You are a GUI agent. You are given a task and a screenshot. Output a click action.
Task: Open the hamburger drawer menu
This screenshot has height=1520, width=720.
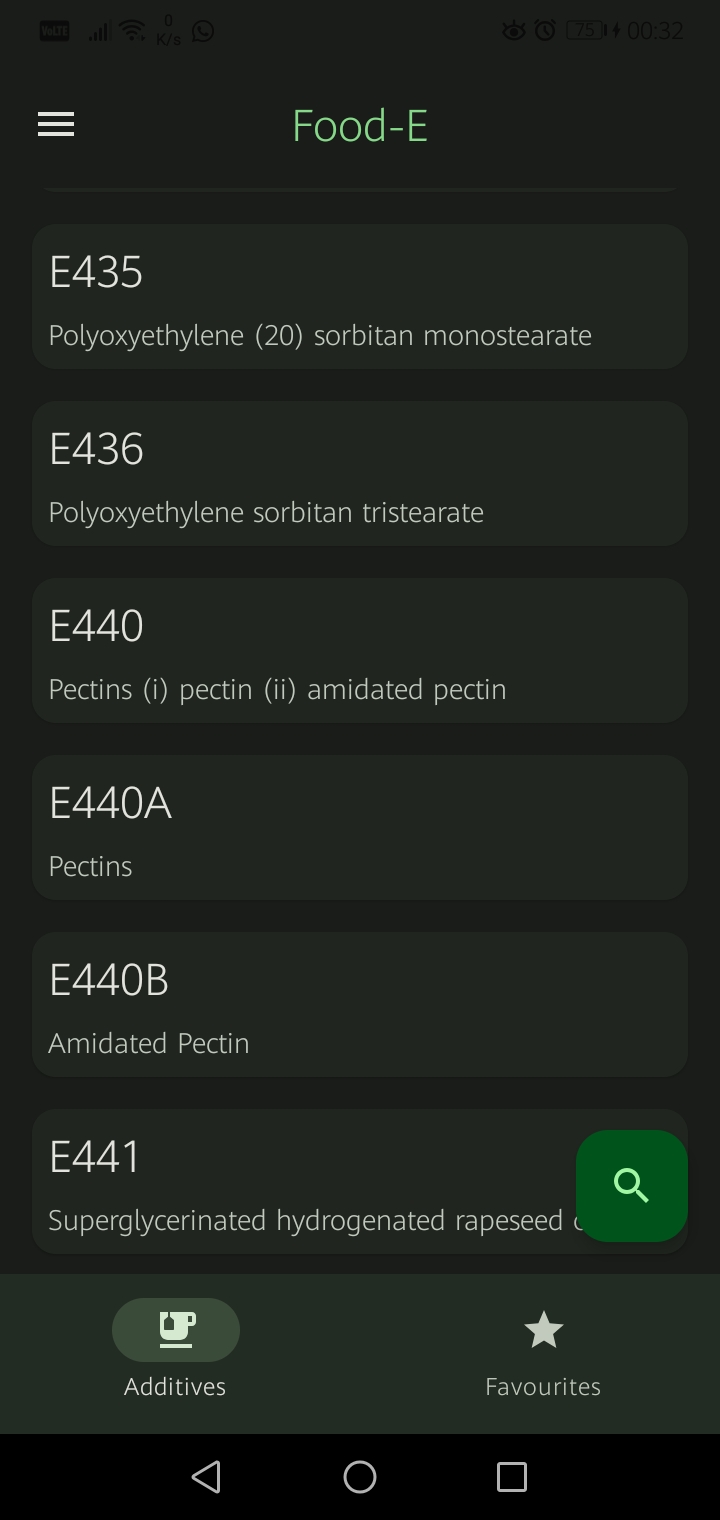click(56, 124)
